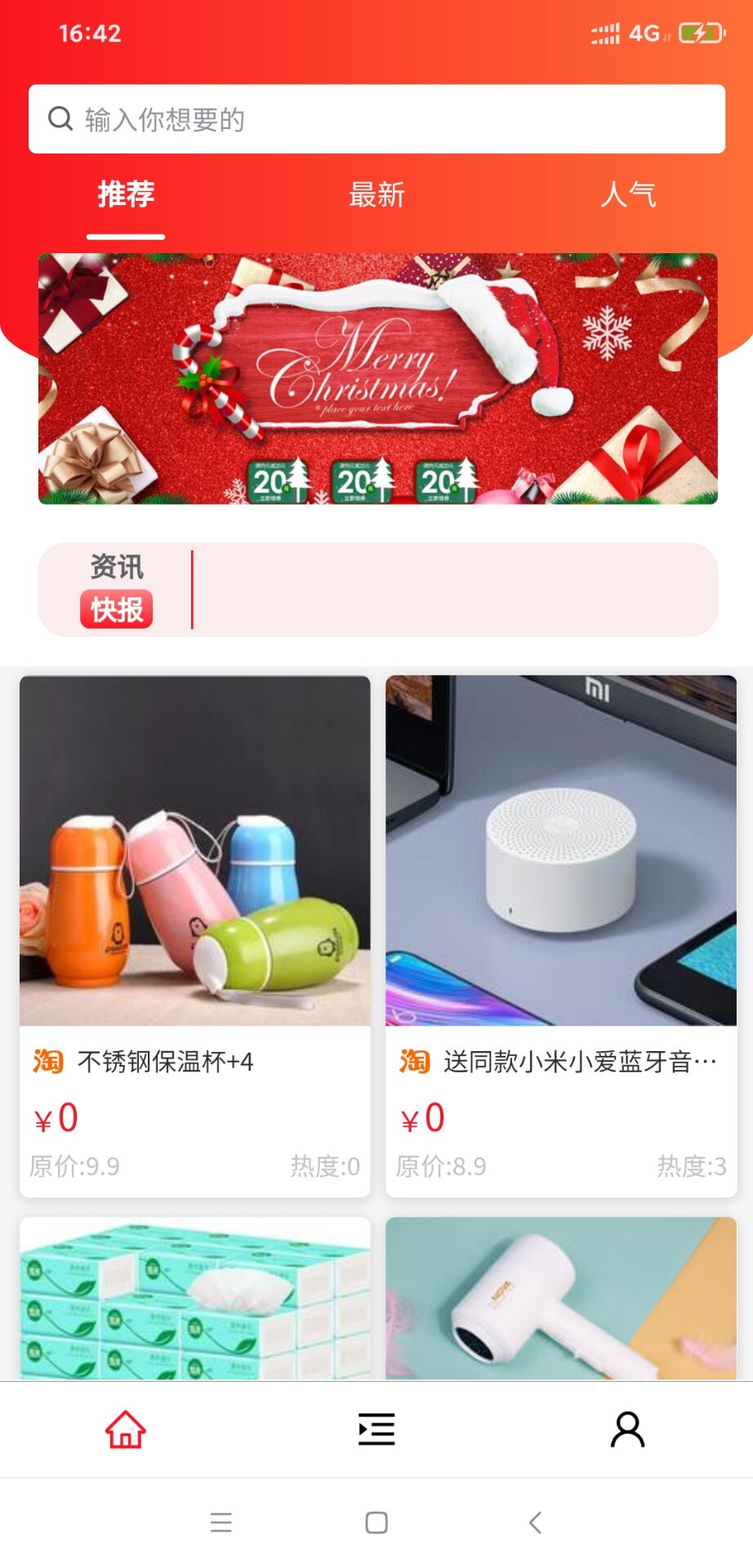Tap the Merry Christmas promotional banner

(376, 380)
